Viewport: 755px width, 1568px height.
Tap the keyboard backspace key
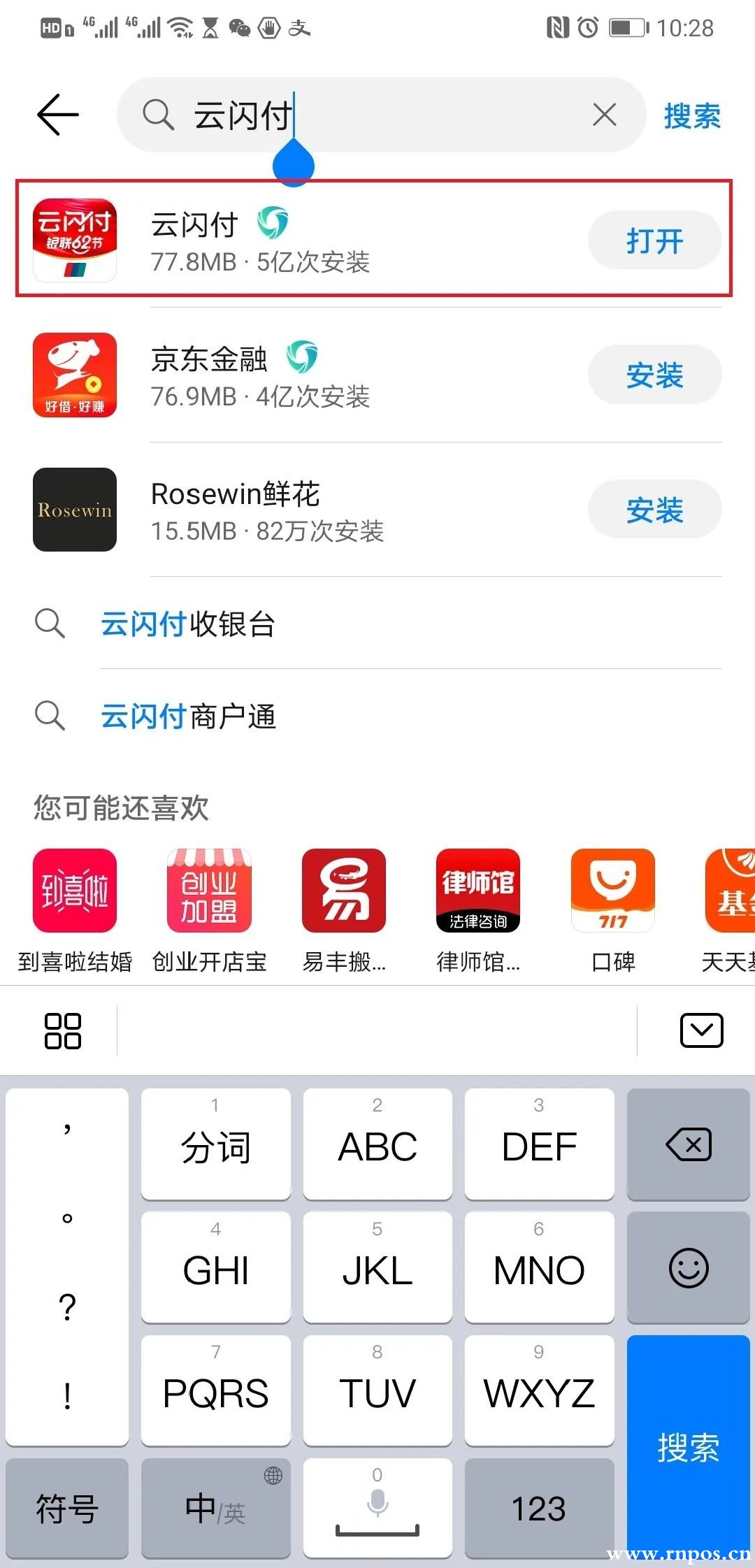point(688,1144)
